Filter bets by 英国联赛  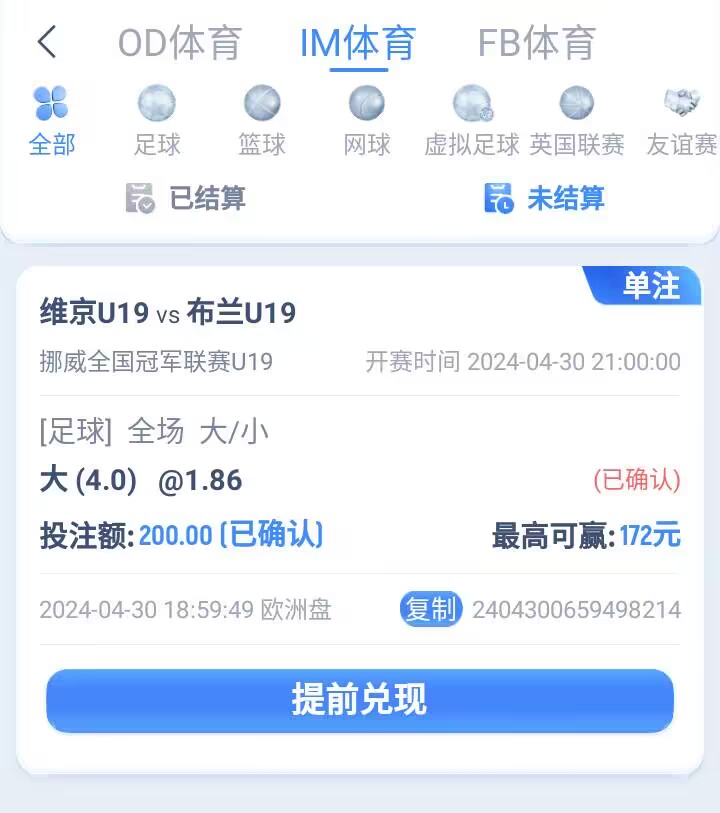(577, 122)
